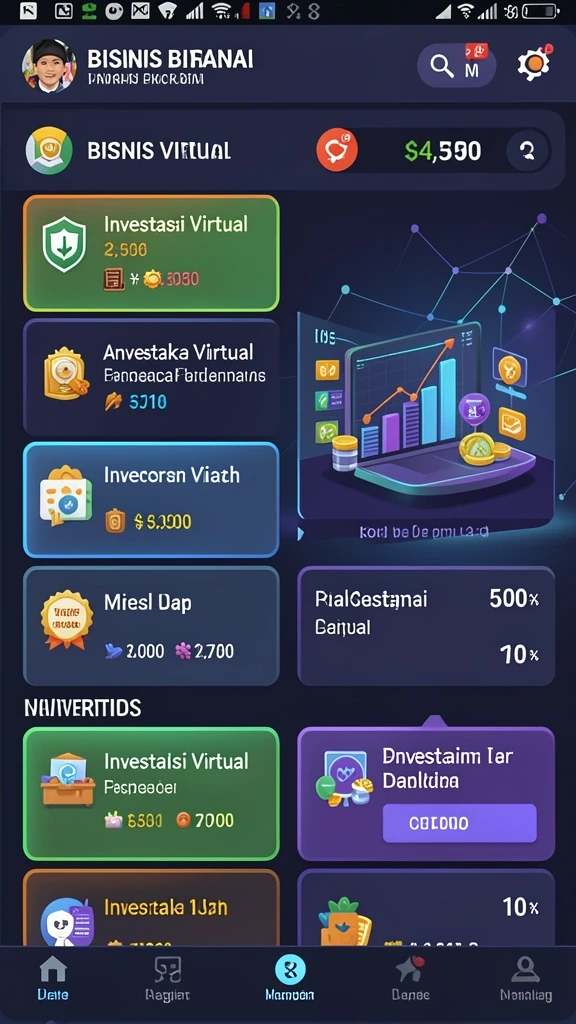The height and width of the screenshot is (1024, 576).
Task: Open the settings gear
Action: [x=534, y=65]
